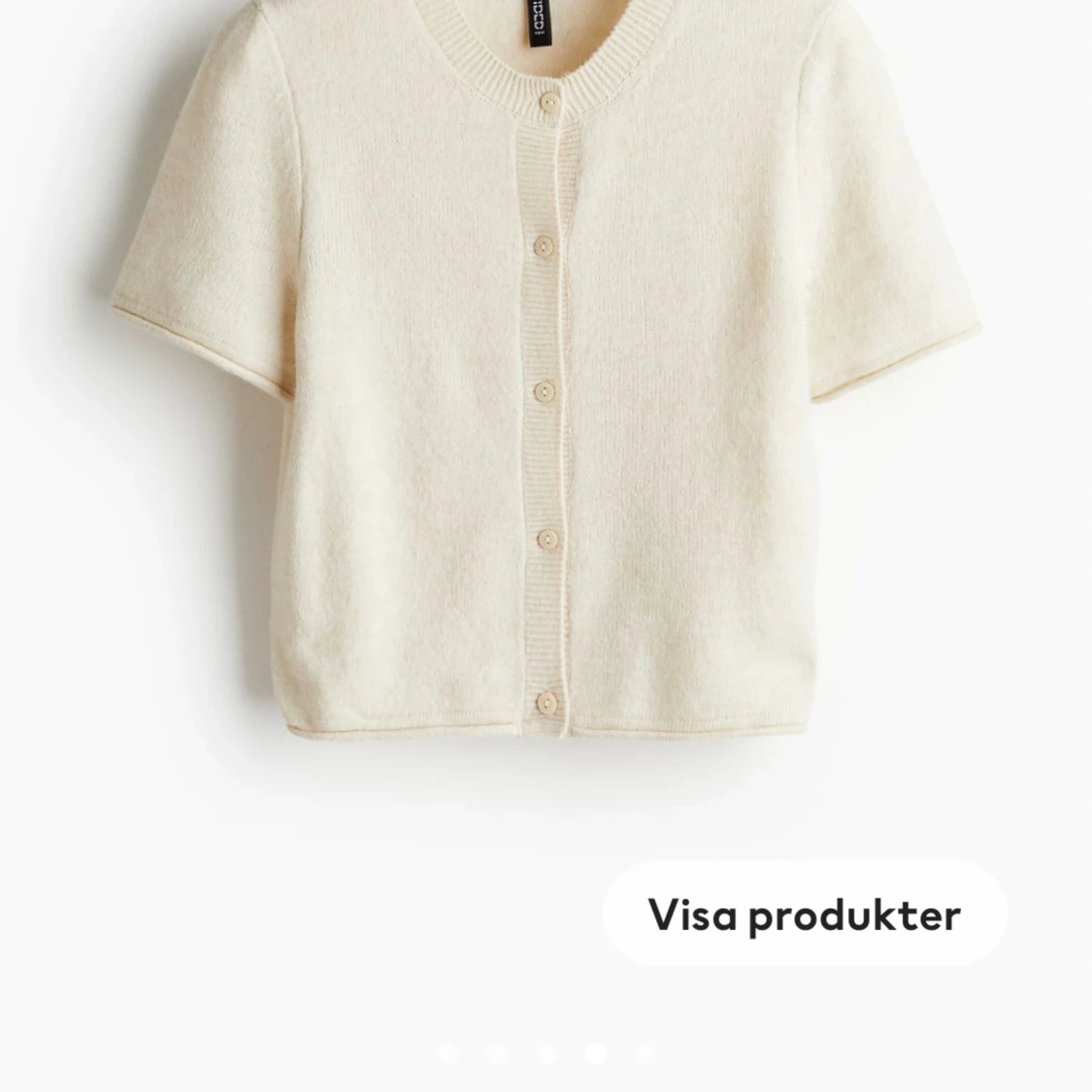Tap the Visa produkter button

click(805, 914)
